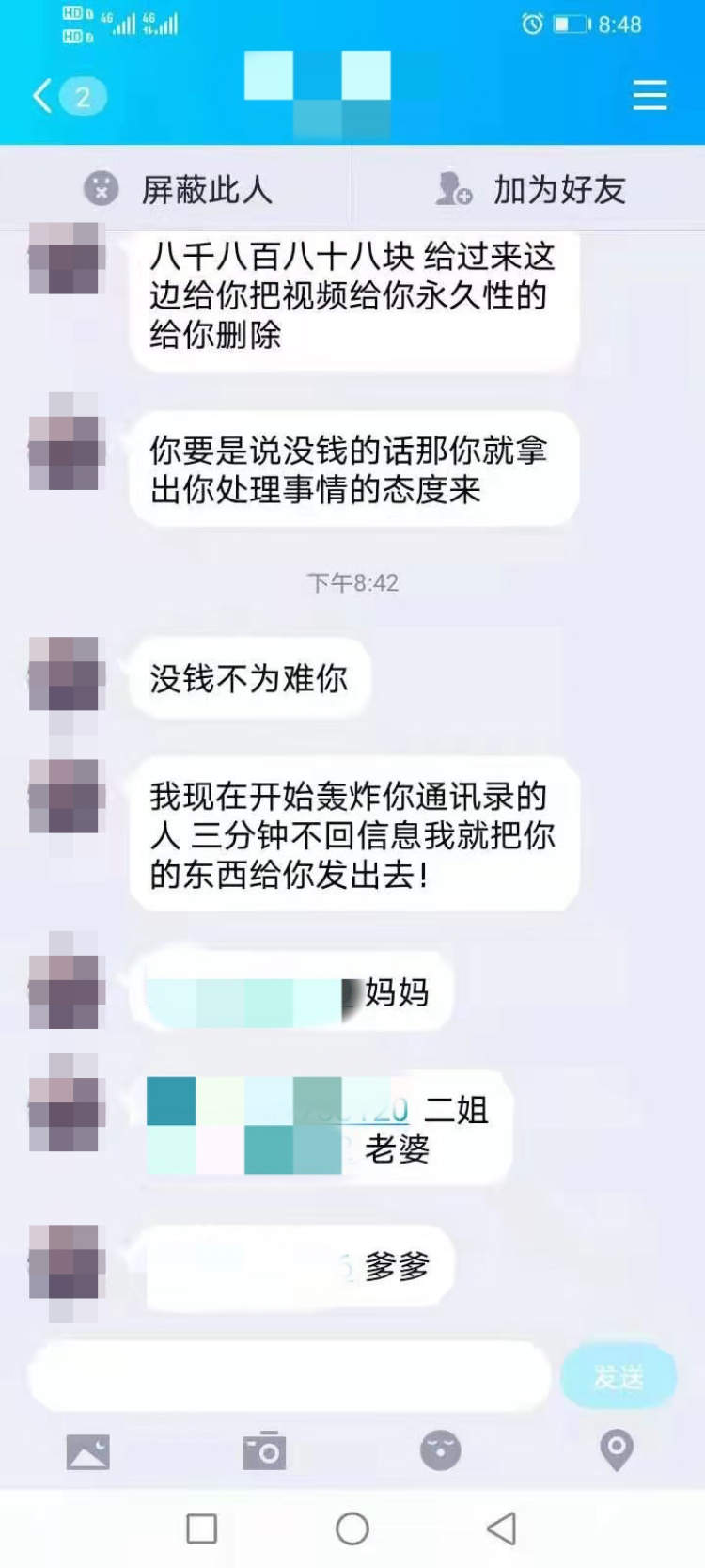Open the hamburger menu in the header

click(650, 96)
